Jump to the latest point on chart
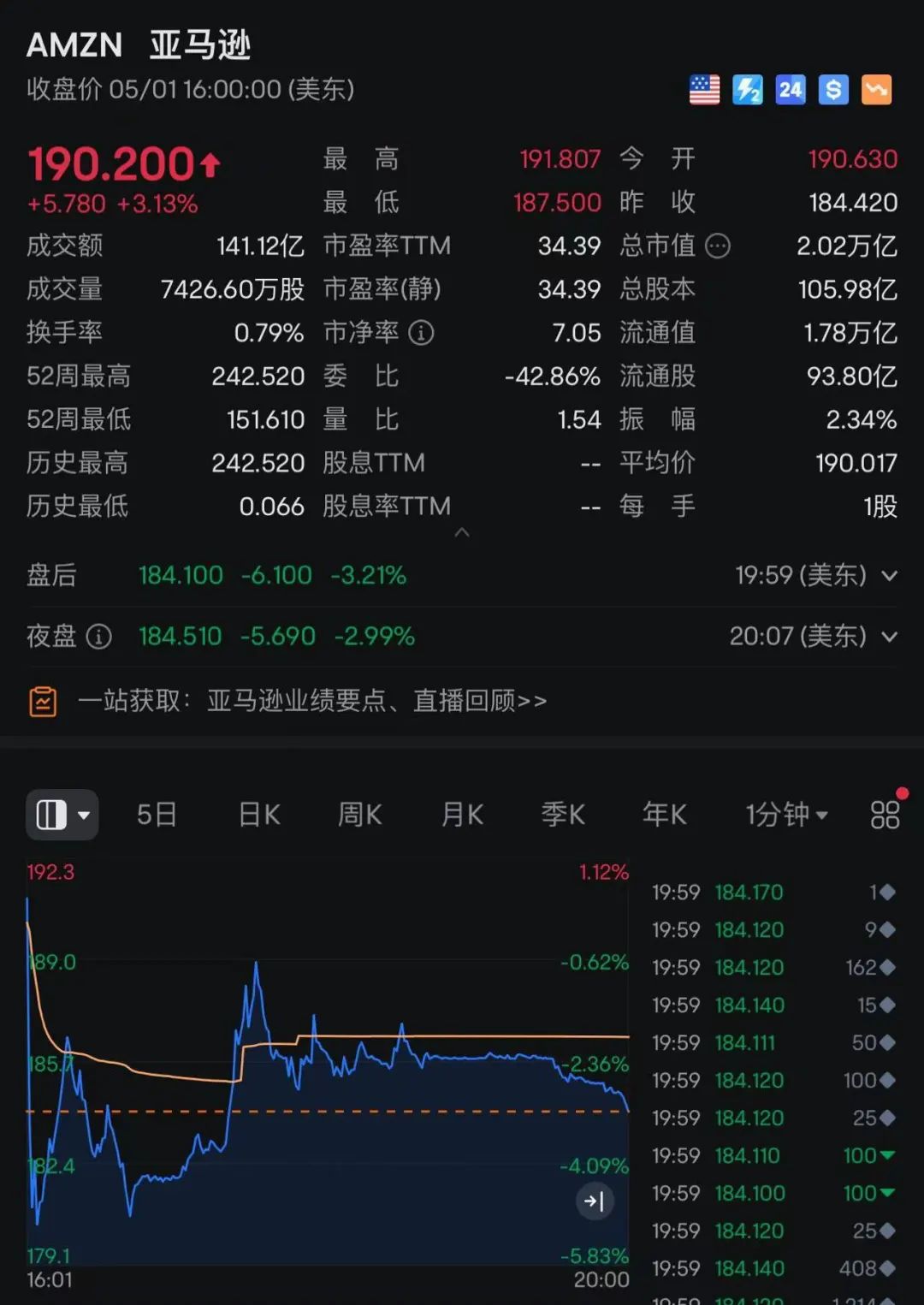924x1305 pixels. 595,1201
